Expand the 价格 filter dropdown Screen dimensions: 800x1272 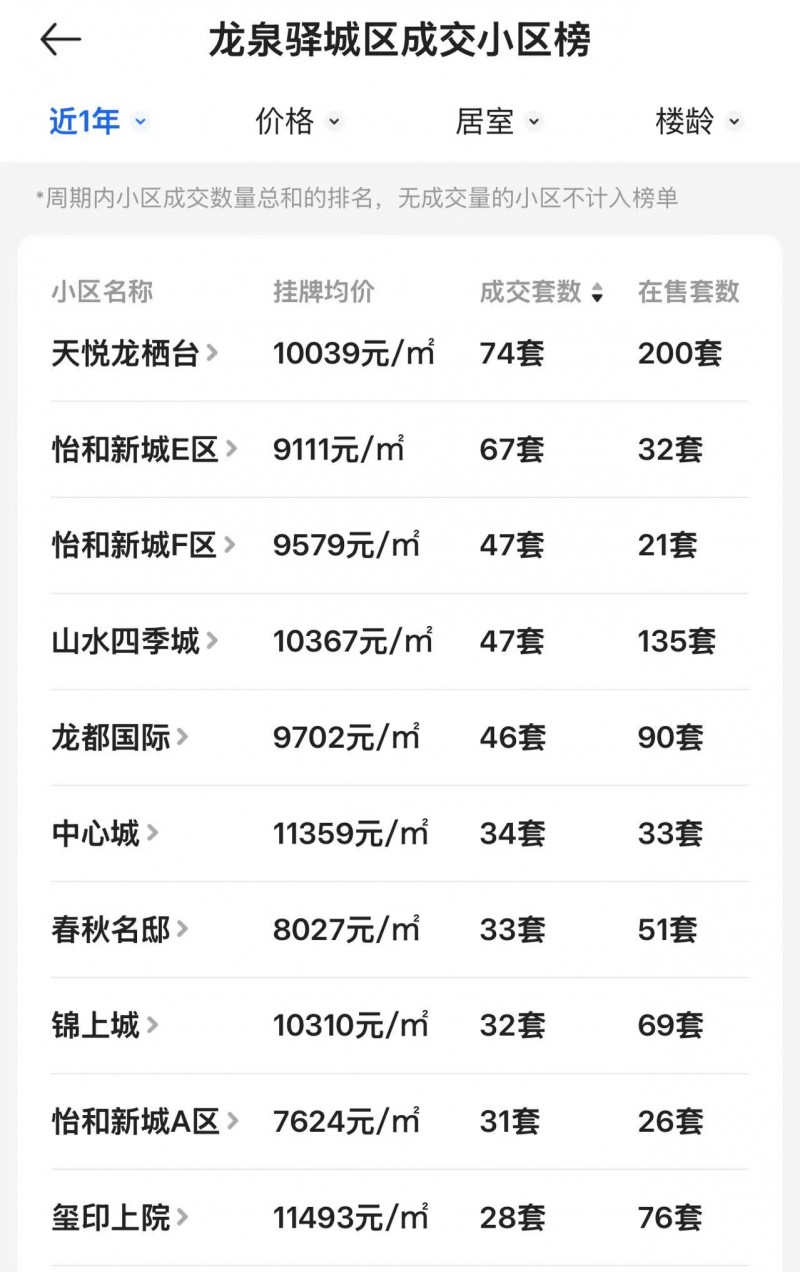coord(298,122)
